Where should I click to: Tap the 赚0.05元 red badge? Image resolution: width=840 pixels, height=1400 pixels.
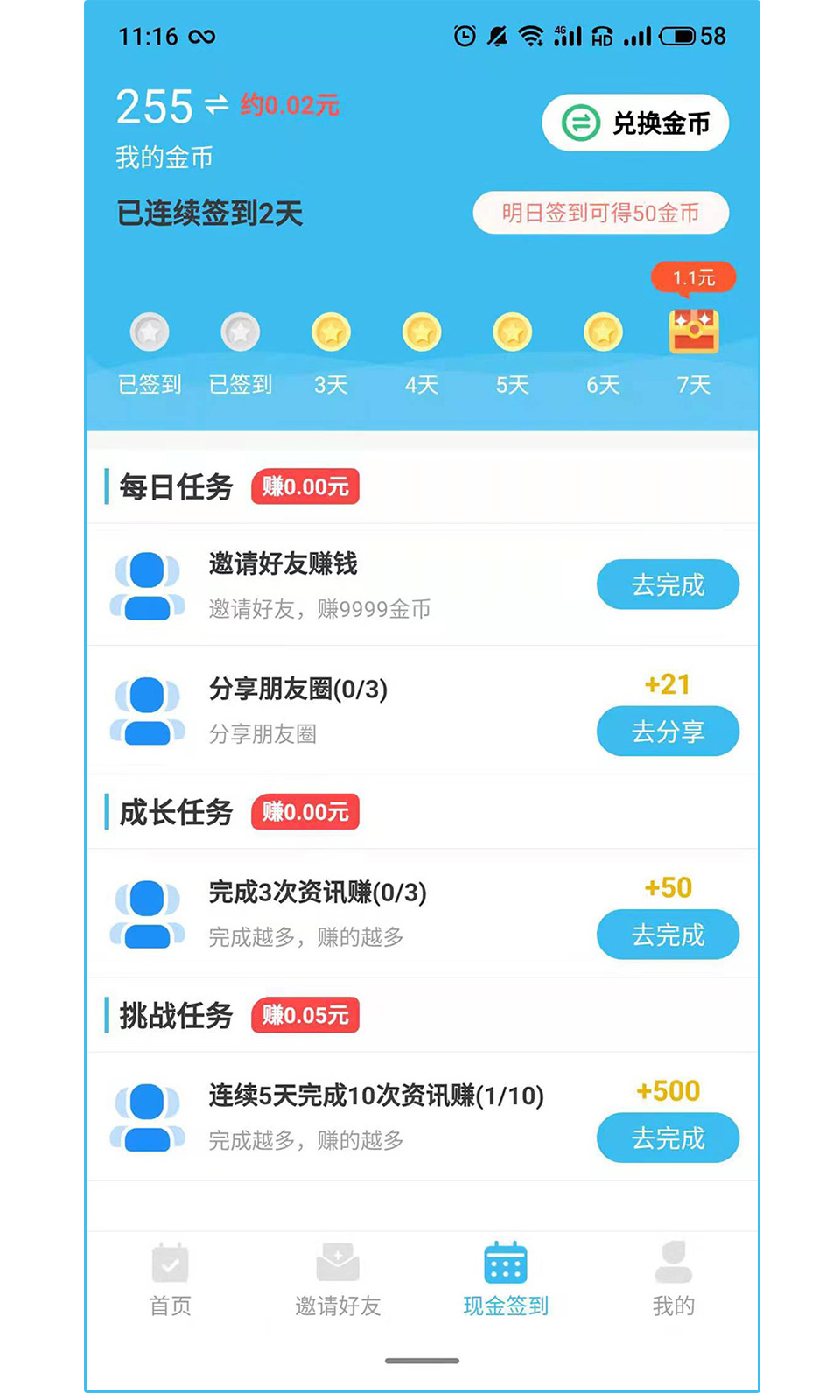304,1015
